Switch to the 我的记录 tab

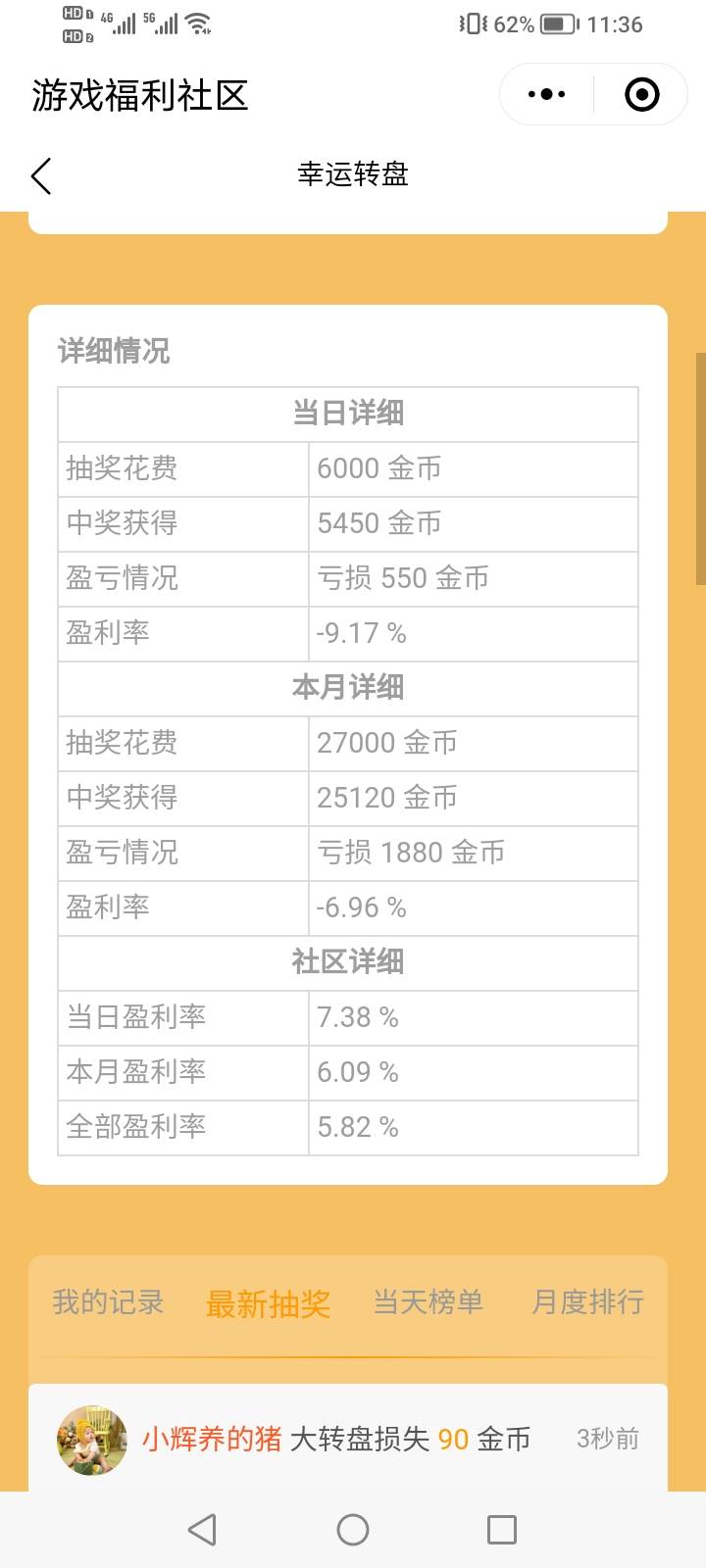[108, 1302]
